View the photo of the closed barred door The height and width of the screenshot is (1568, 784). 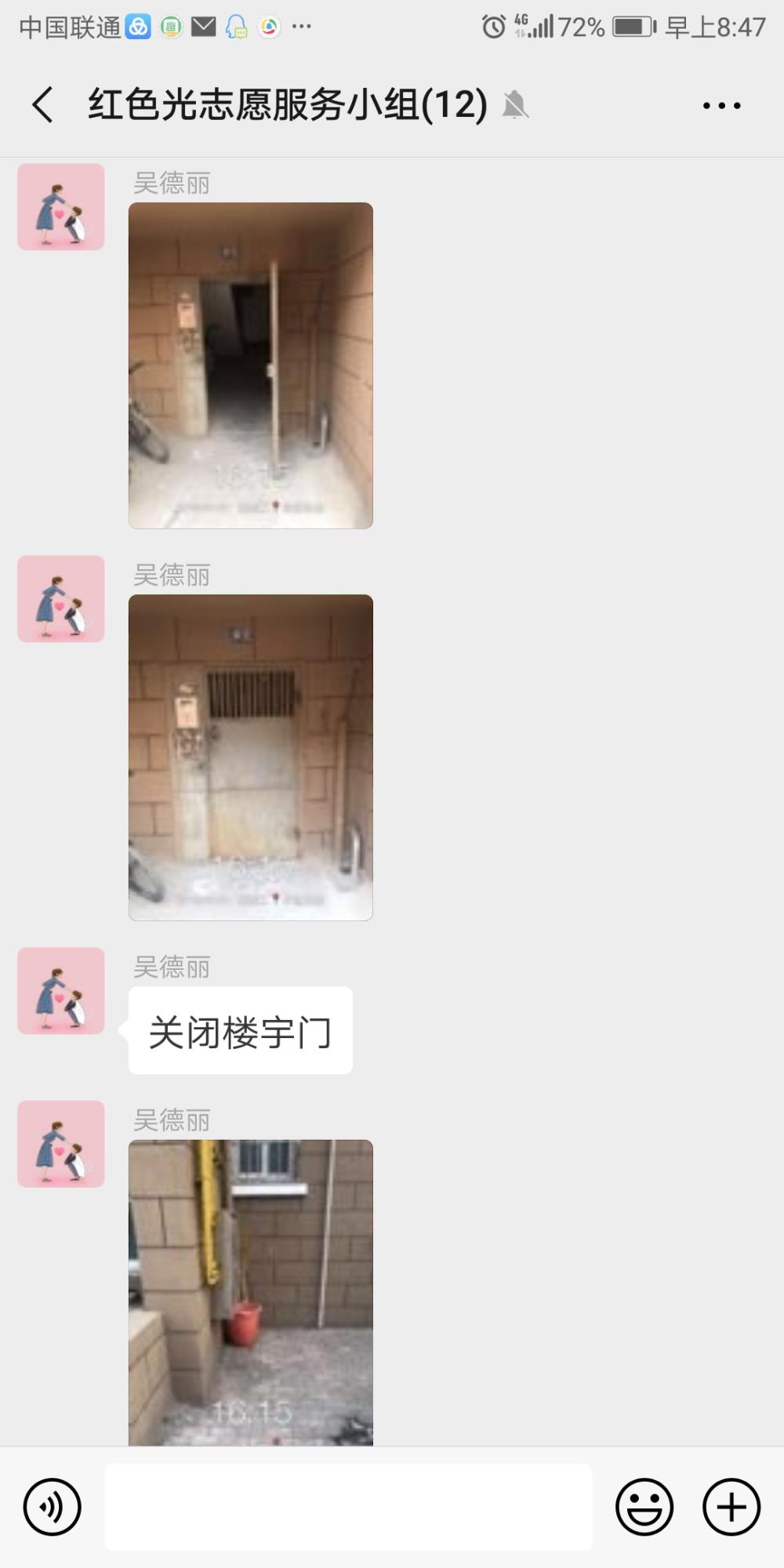pyautogui.click(x=251, y=757)
